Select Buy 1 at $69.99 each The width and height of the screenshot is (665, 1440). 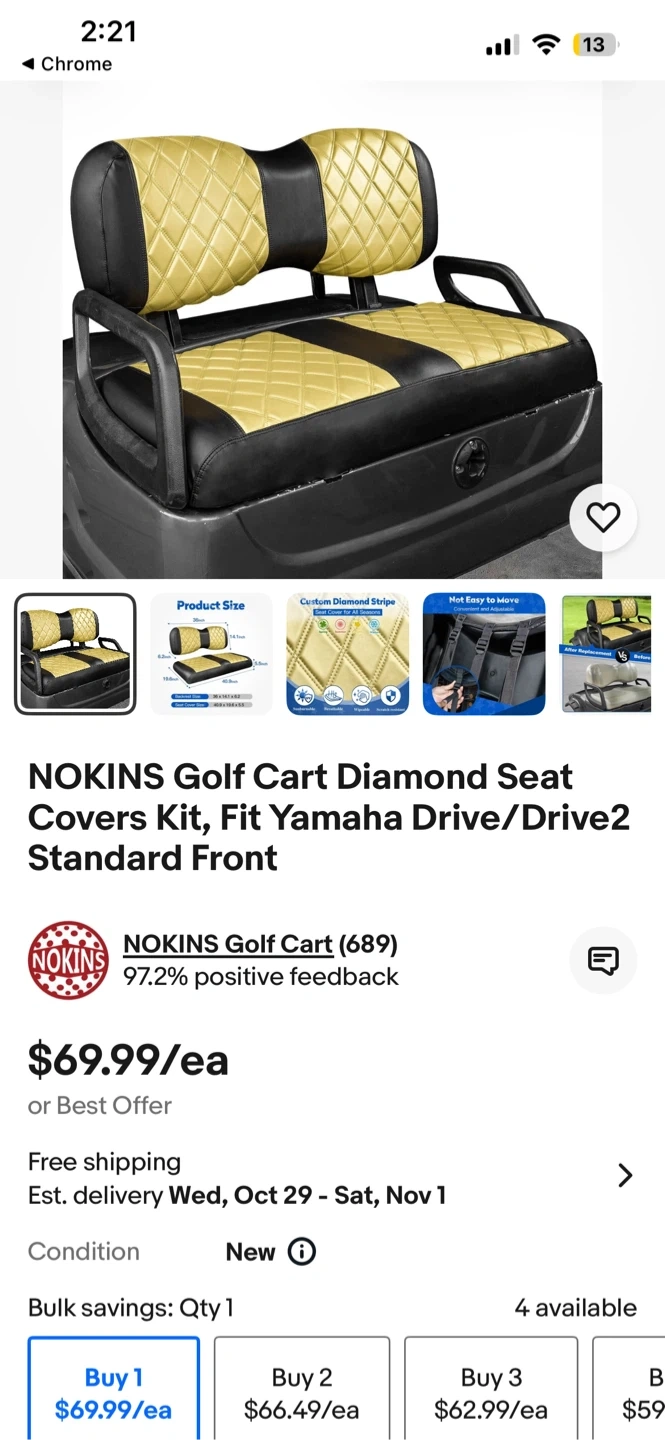pos(113,1393)
